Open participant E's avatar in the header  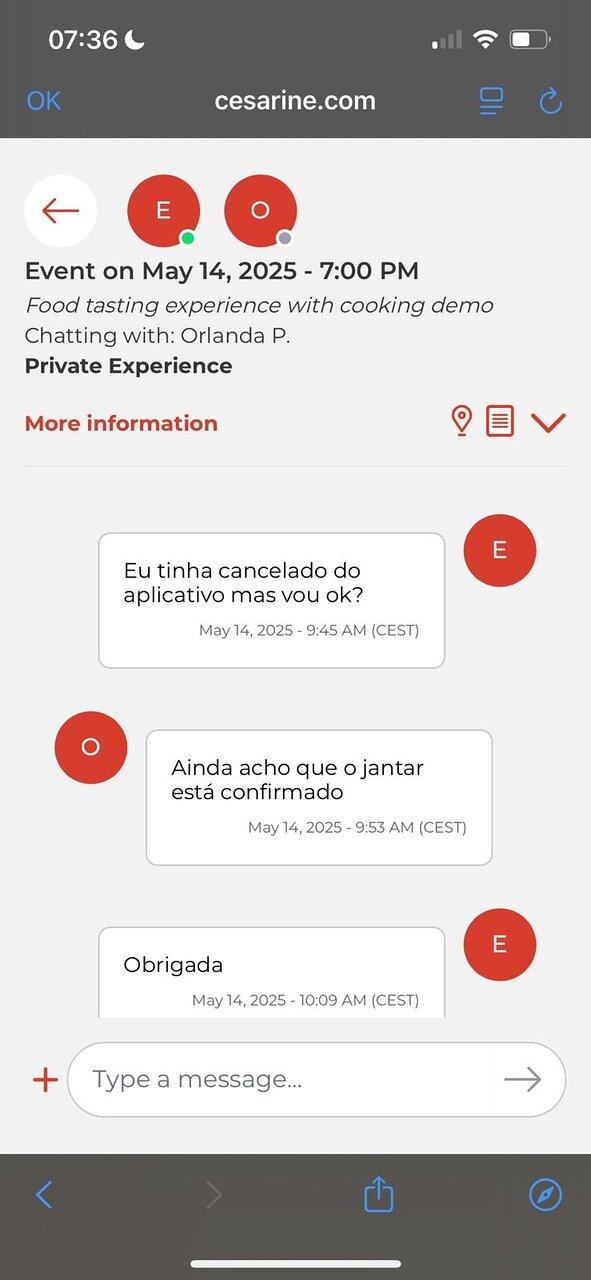coord(163,211)
